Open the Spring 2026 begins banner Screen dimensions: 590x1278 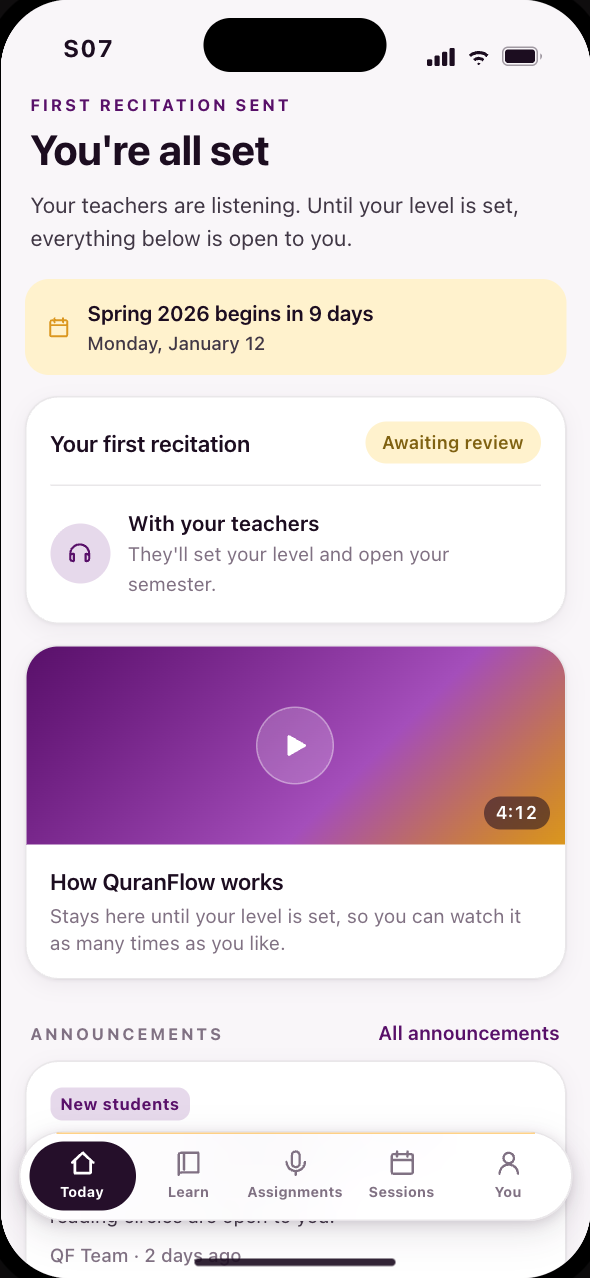point(295,327)
